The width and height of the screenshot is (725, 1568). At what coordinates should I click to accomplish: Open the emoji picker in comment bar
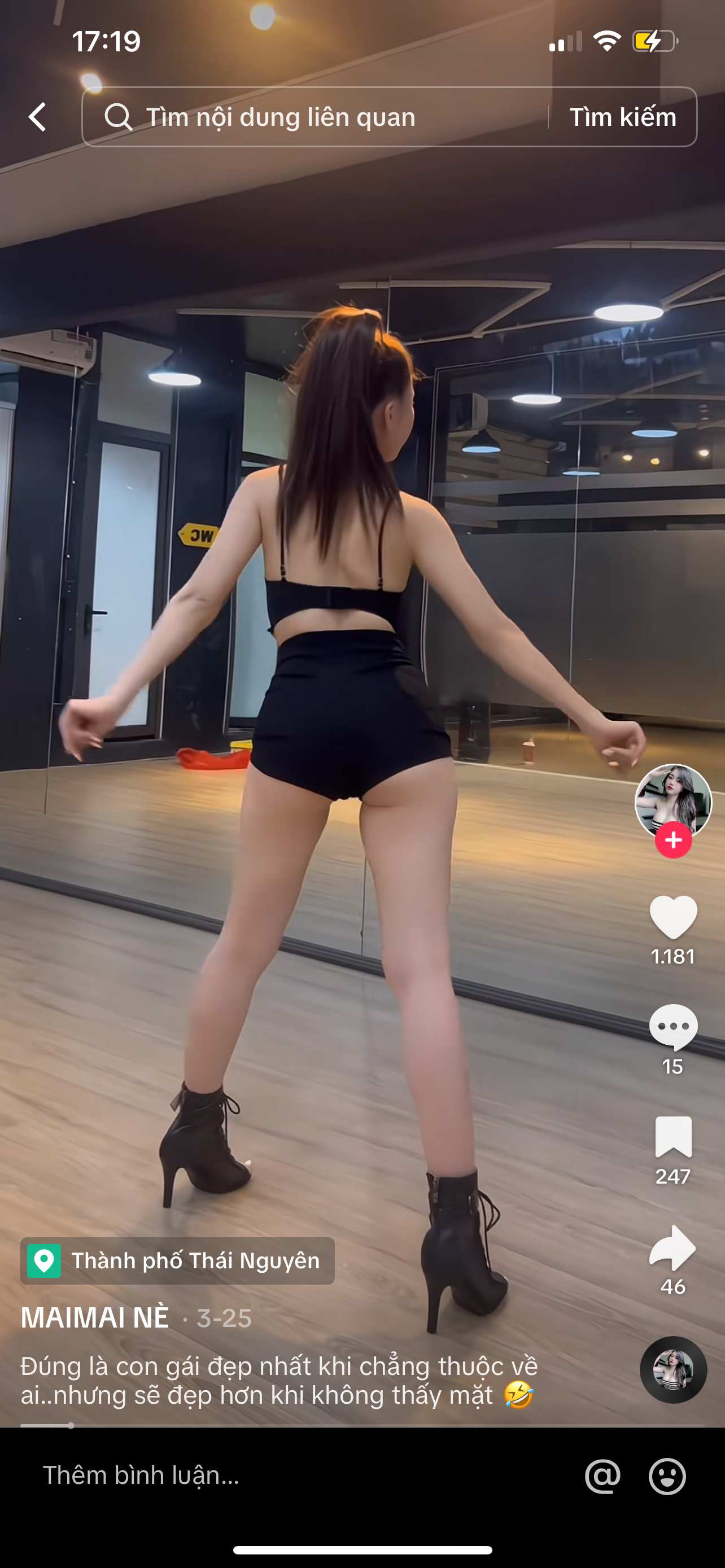(667, 1476)
